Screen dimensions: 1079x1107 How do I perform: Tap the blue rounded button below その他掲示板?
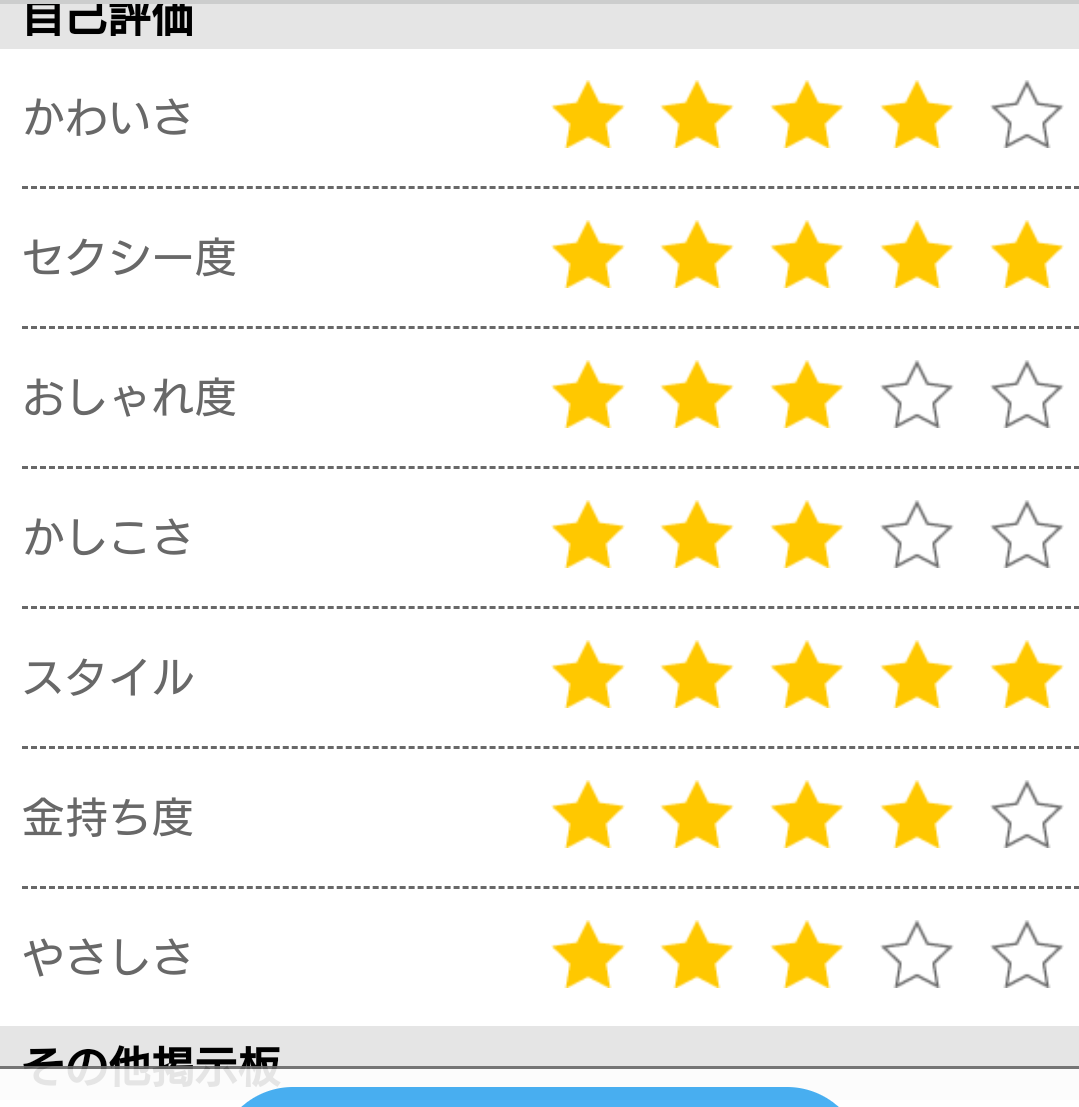[x=540, y=1098]
